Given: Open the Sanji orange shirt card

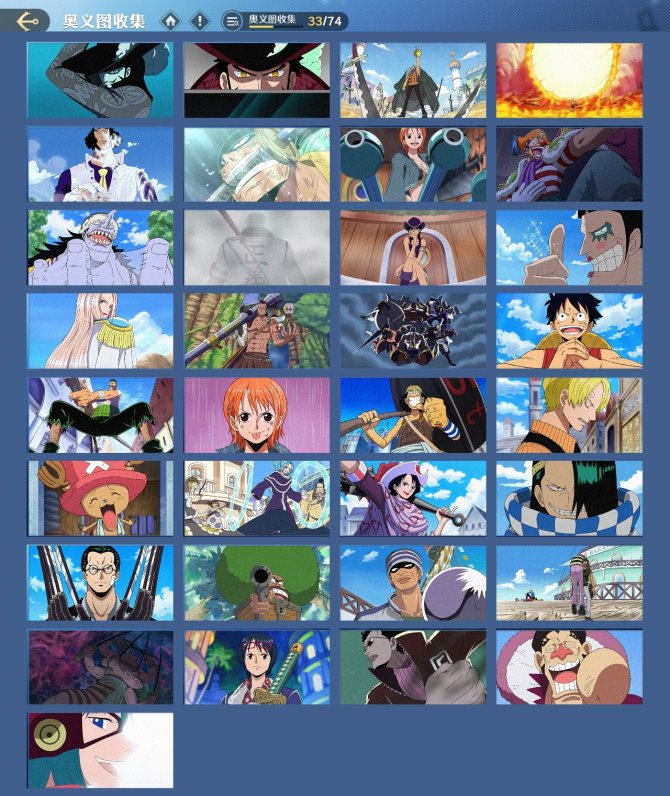Looking at the screenshot, I should tap(569, 415).
